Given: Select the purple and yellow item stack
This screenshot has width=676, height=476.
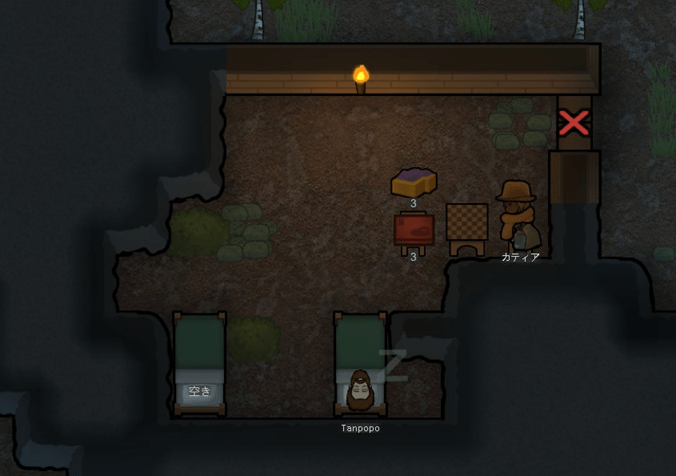Looking at the screenshot, I should pos(413,183).
